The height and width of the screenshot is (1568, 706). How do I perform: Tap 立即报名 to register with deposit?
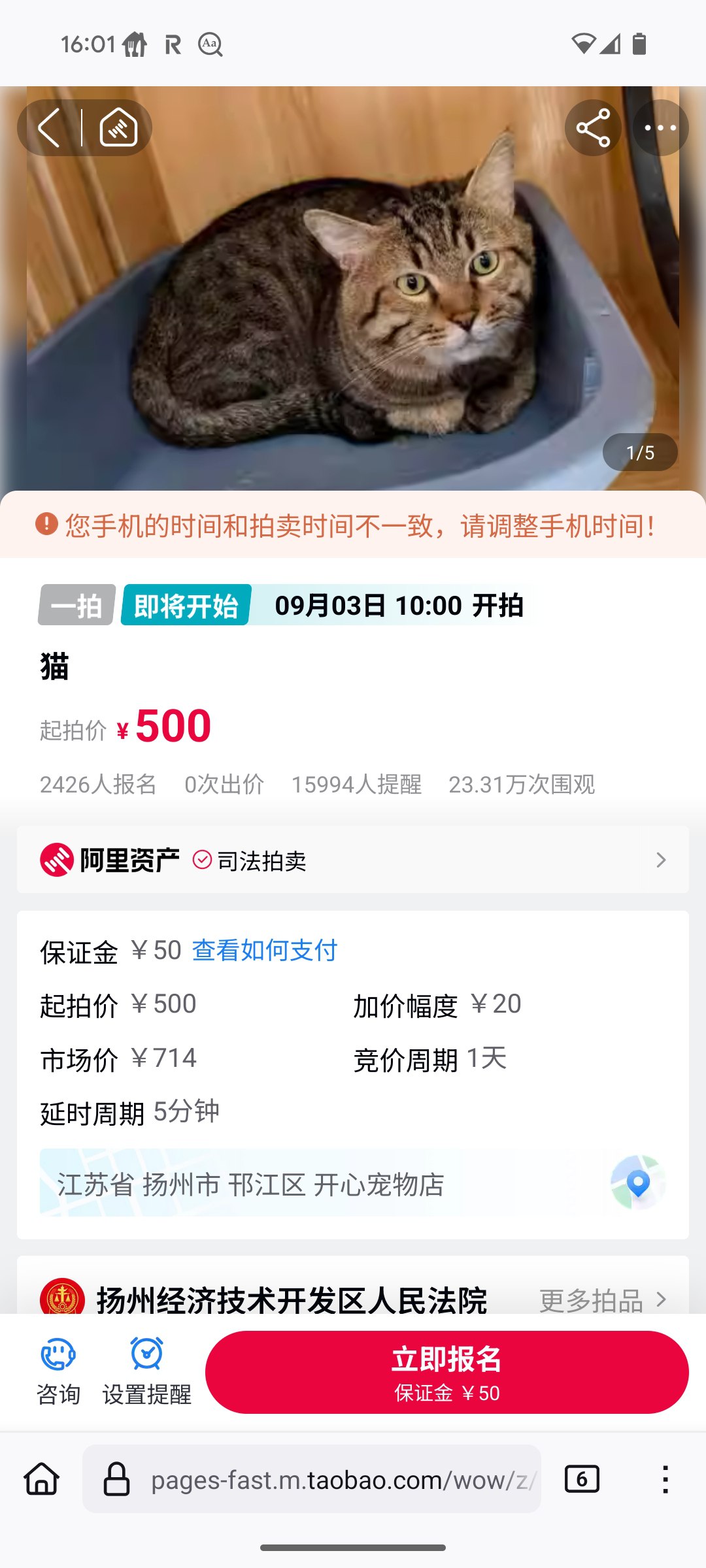pyautogui.click(x=446, y=1372)
